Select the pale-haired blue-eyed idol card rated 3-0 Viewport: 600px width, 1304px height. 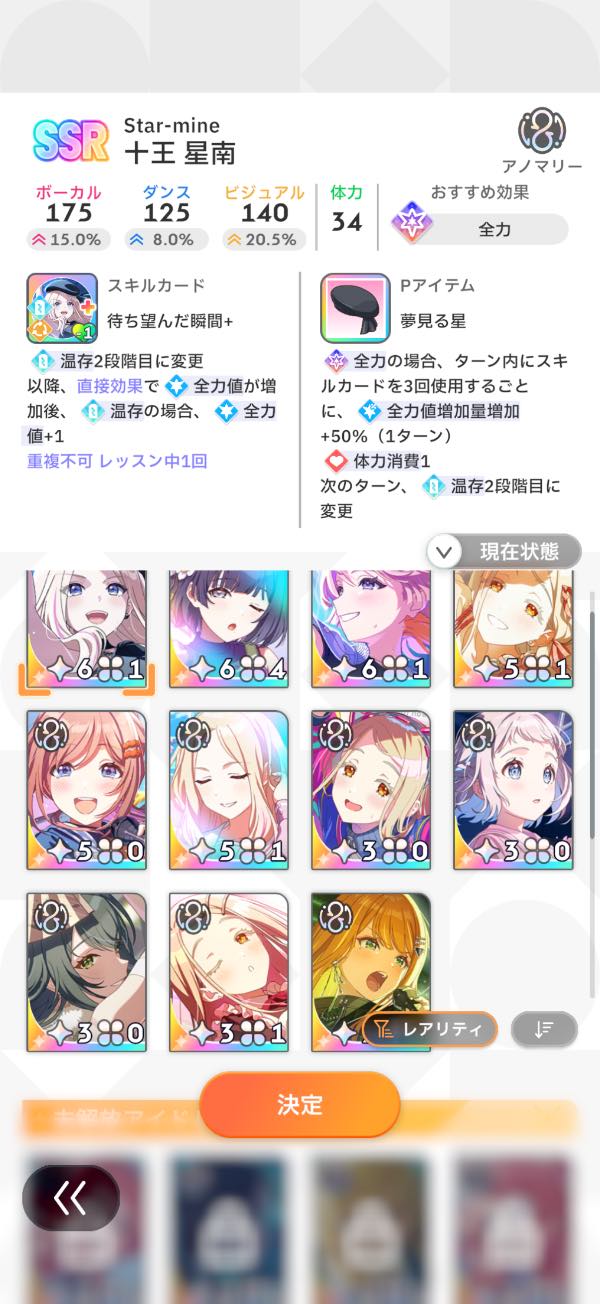coord(513,790)
